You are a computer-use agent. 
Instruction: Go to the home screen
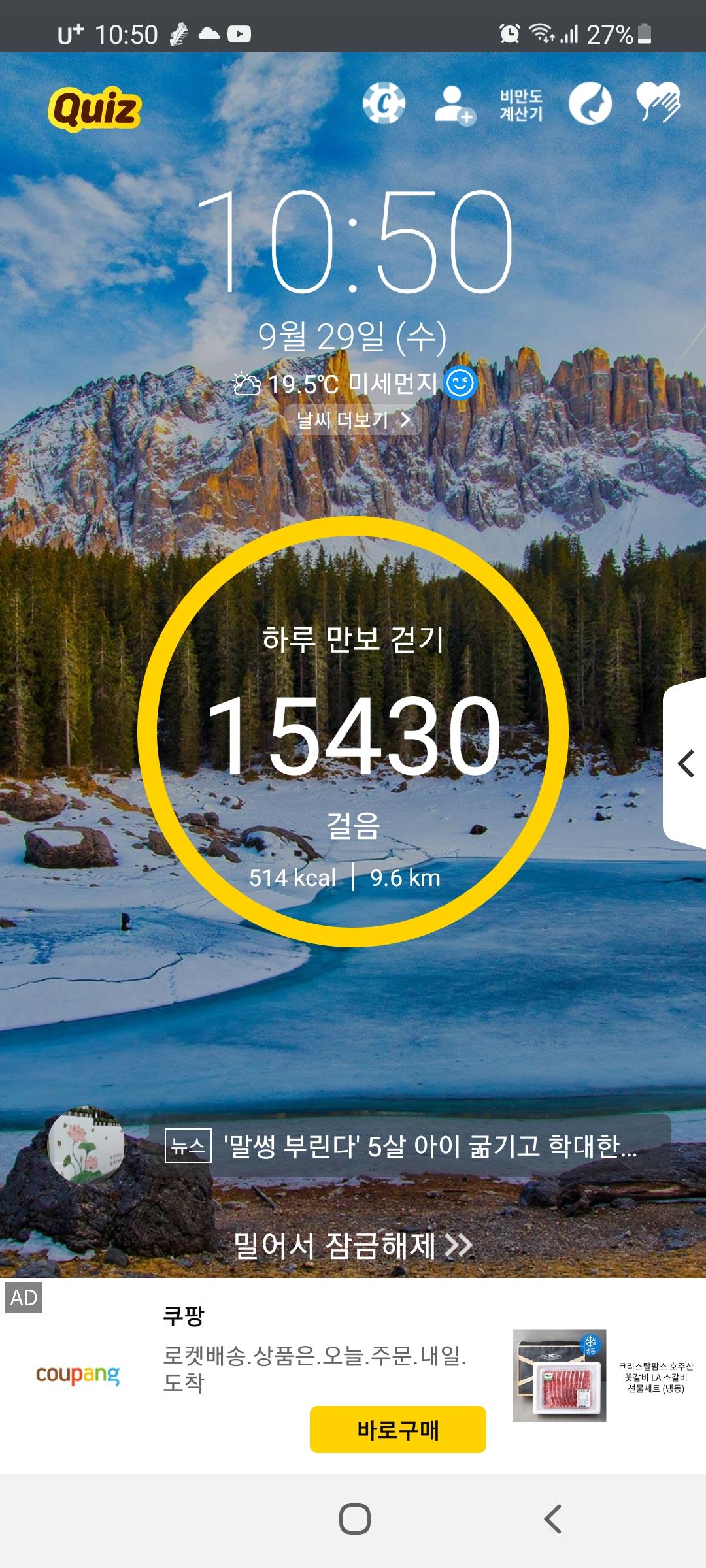click(x=354, y=1519)
